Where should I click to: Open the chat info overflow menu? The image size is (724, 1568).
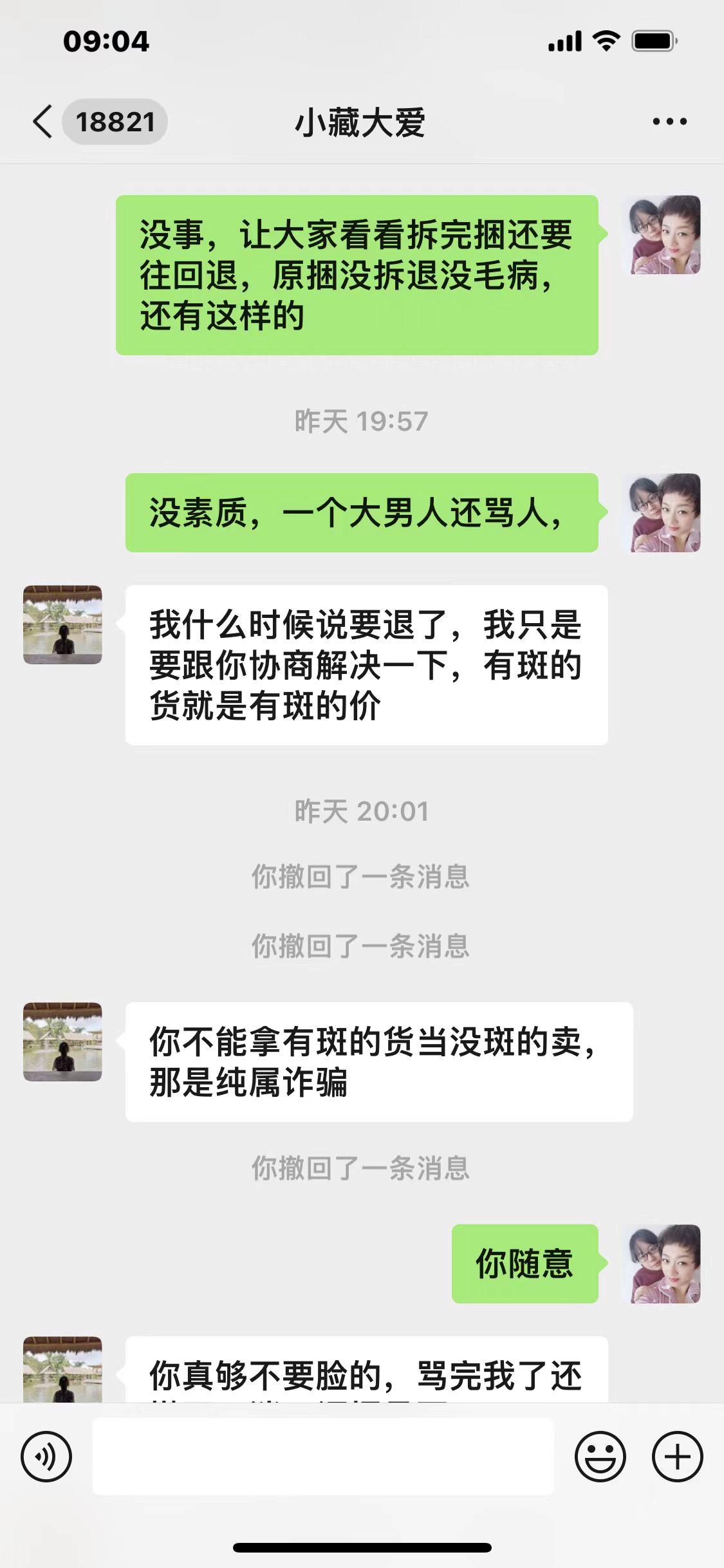669,122
